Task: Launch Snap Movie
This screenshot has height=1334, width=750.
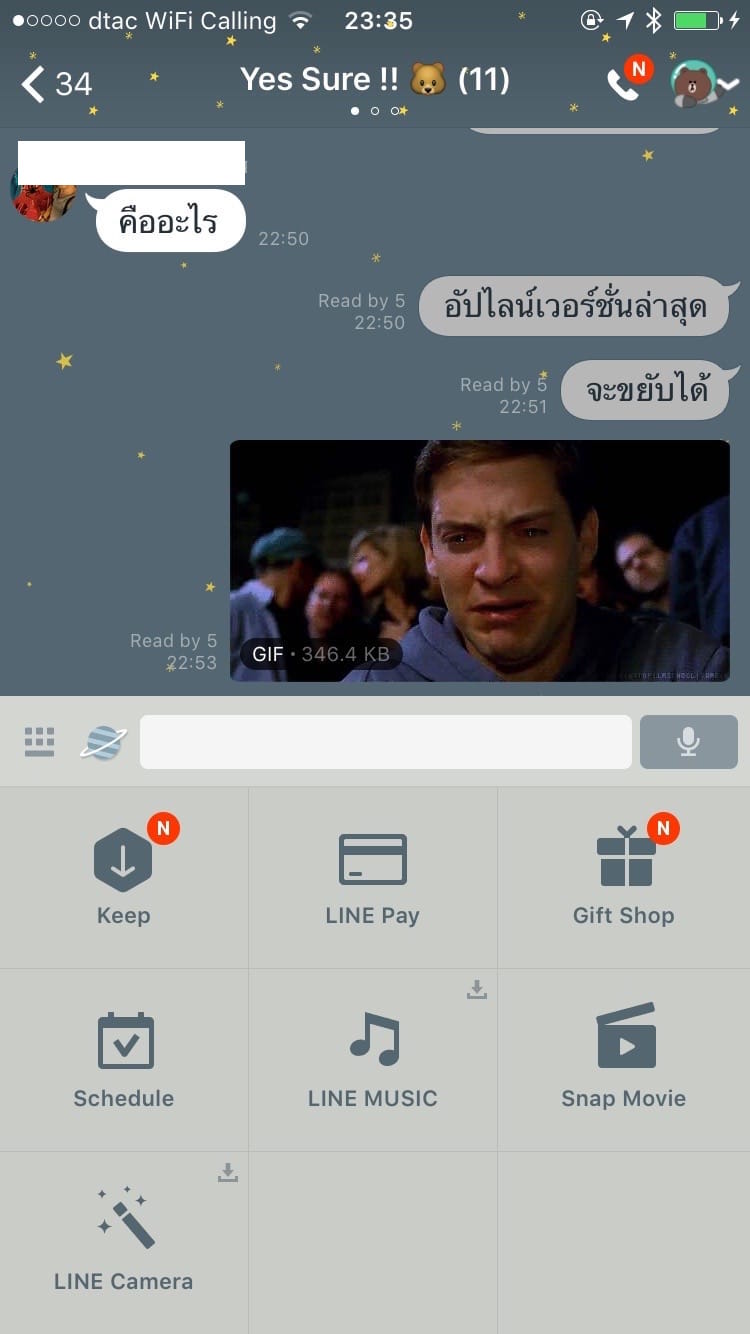Action: pyautogui.click(x=624, y=1060)
